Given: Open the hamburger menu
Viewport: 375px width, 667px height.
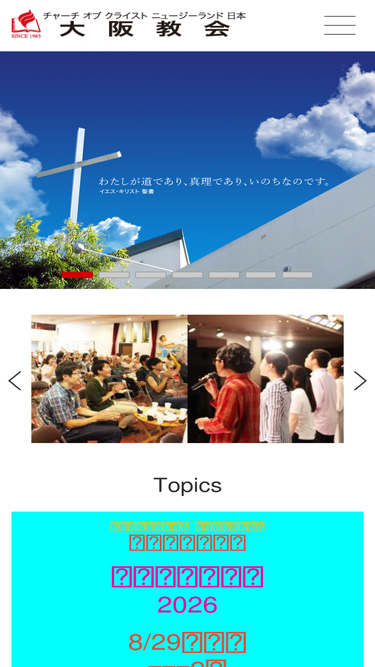Looking at the screenshot, I should [340, 26].
